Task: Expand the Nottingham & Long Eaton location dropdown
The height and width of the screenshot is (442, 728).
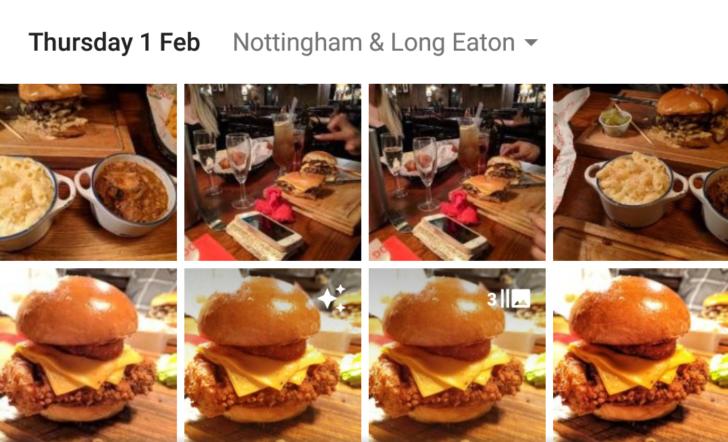Action: click(531, 43)
